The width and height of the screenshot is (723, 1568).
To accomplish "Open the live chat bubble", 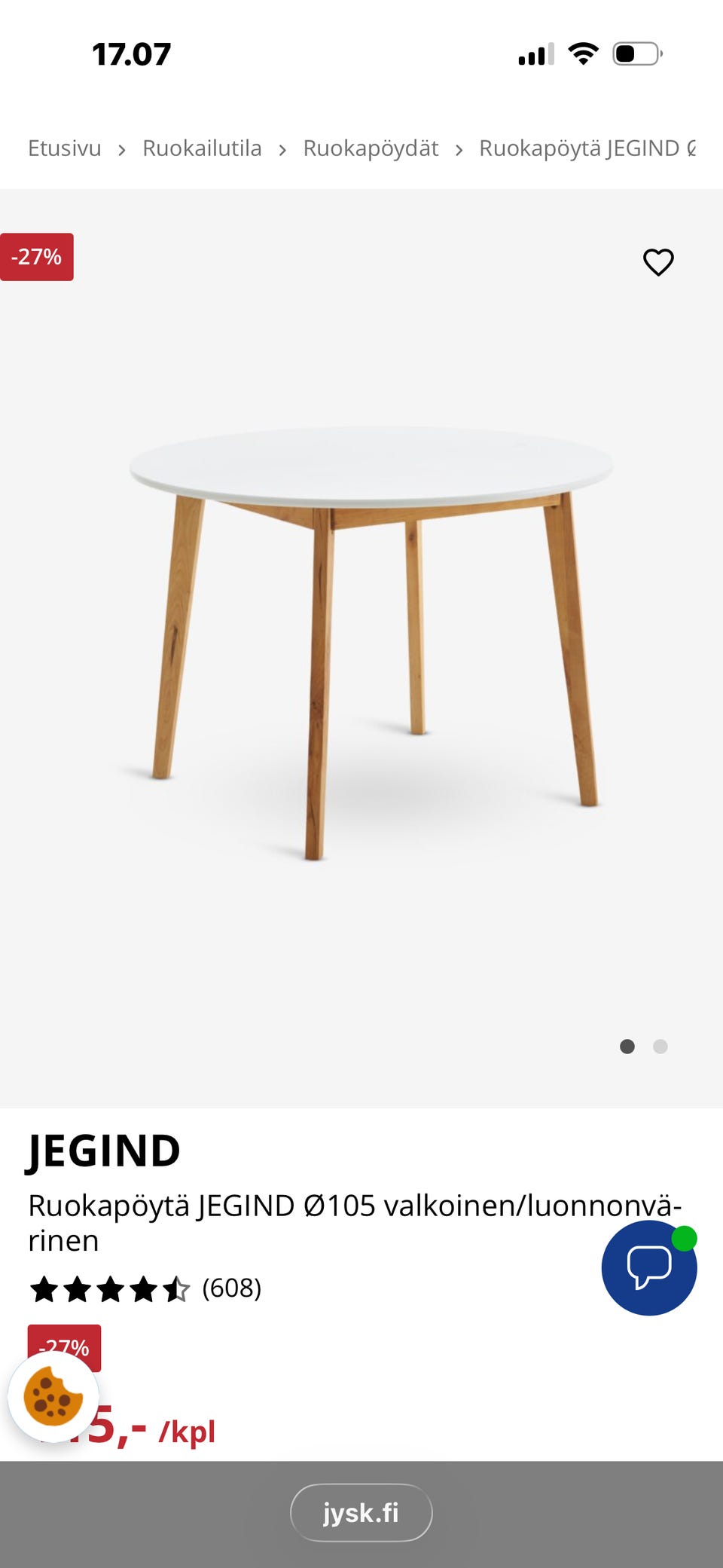I will point(648,1268).
